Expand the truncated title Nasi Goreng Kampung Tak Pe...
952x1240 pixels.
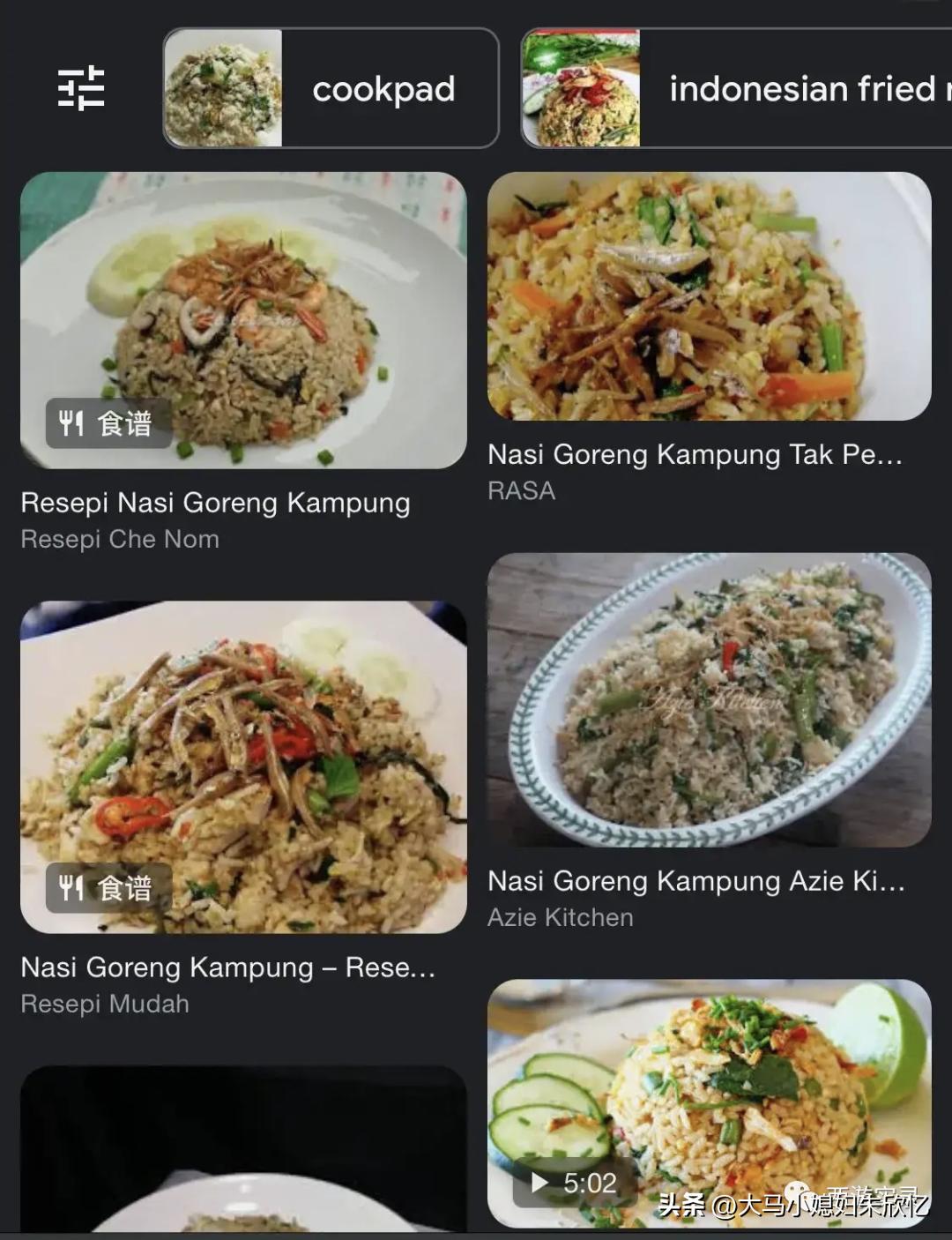coord(695,455)
